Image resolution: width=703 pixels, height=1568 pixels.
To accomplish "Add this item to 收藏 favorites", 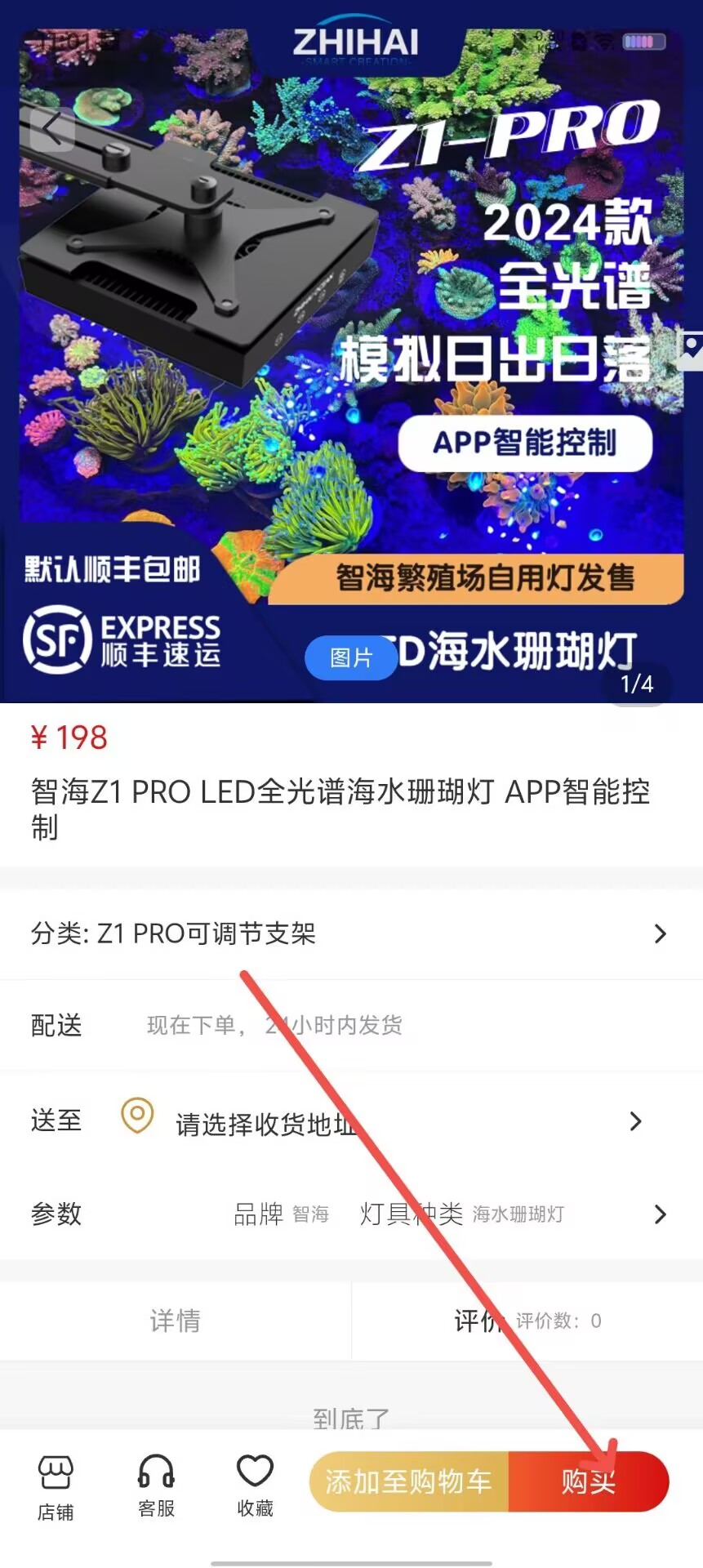I will click(255, 1486).
